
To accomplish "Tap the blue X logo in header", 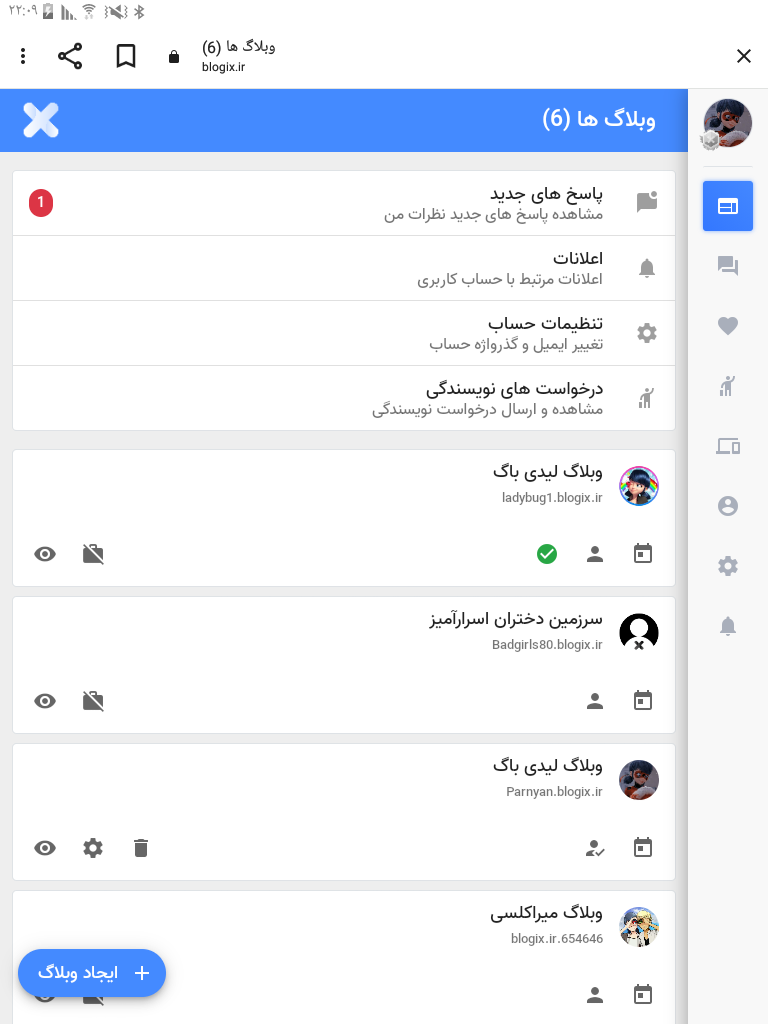I will (41, 120).
